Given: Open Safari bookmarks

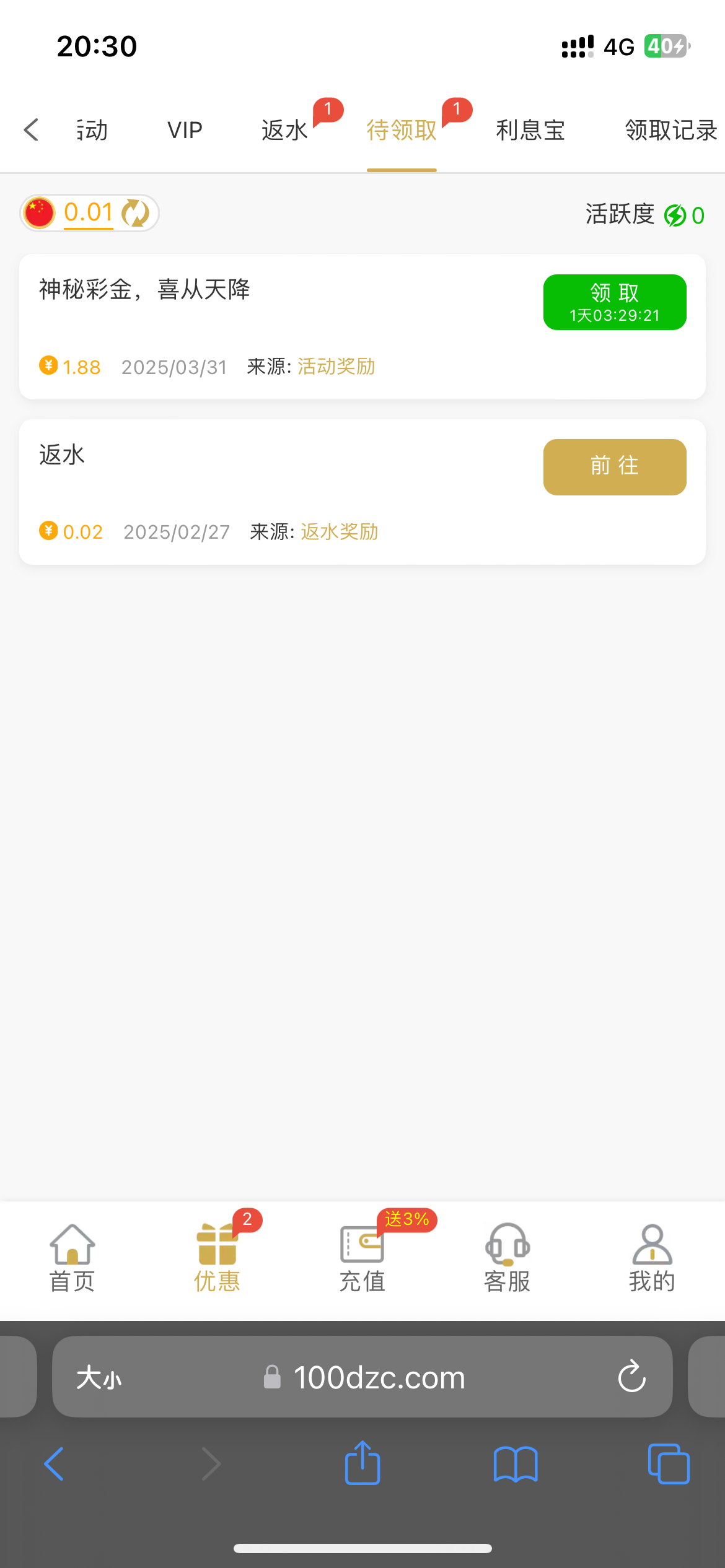Looking at the screenshot, I should (516, 1464).
